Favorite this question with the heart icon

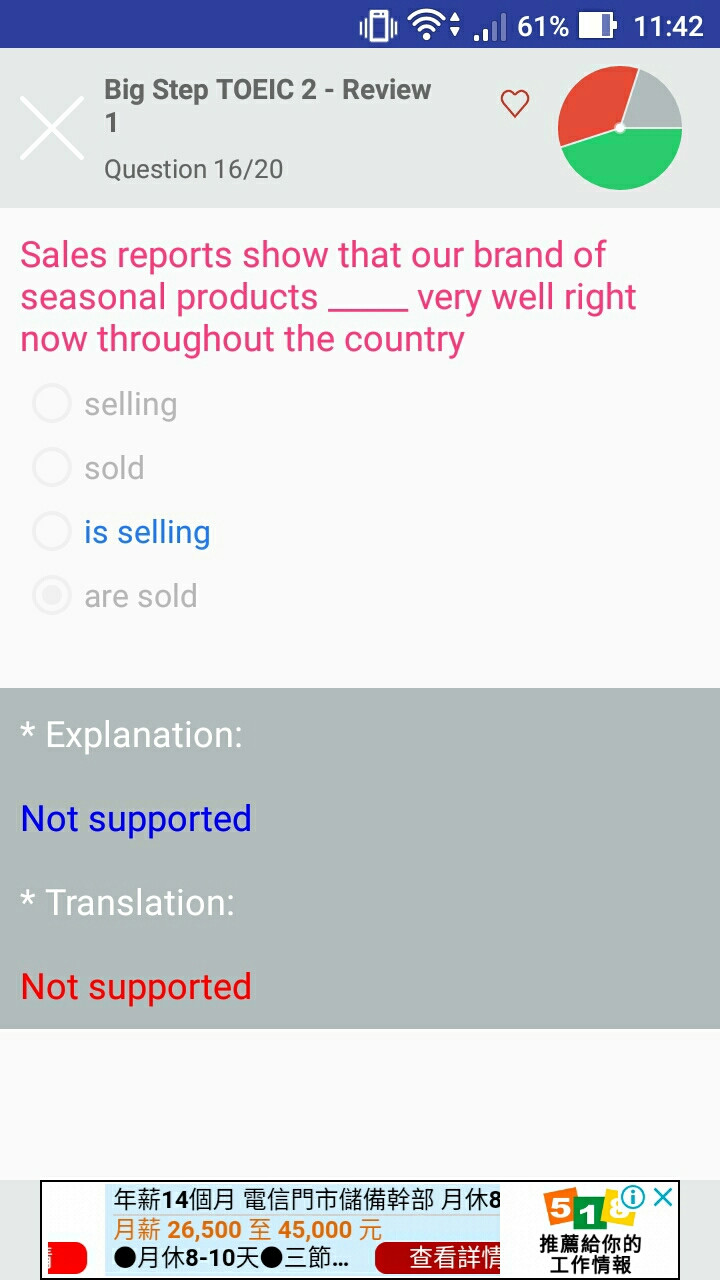pyautogui.click(x=514, y=103)
